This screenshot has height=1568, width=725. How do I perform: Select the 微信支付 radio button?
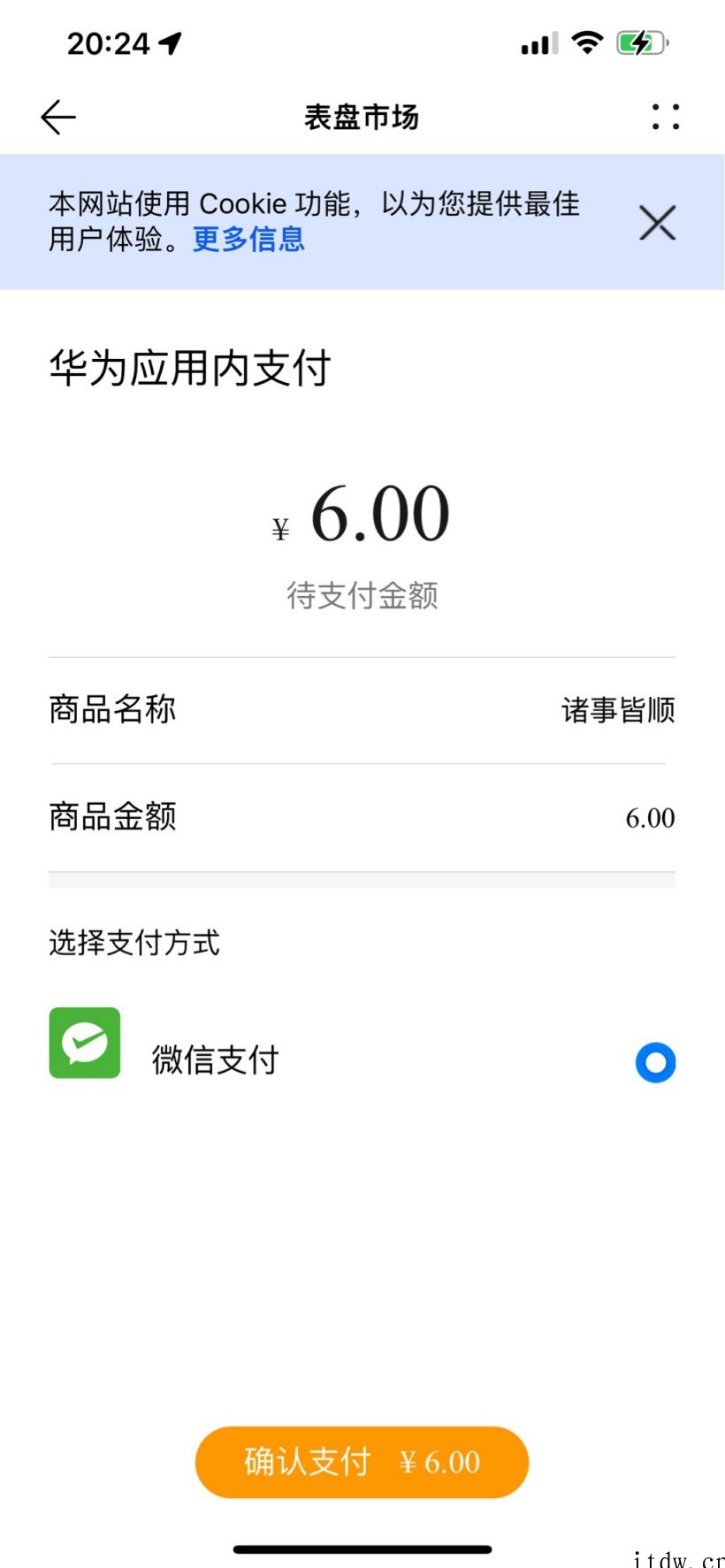click(x=655, y=1062)
